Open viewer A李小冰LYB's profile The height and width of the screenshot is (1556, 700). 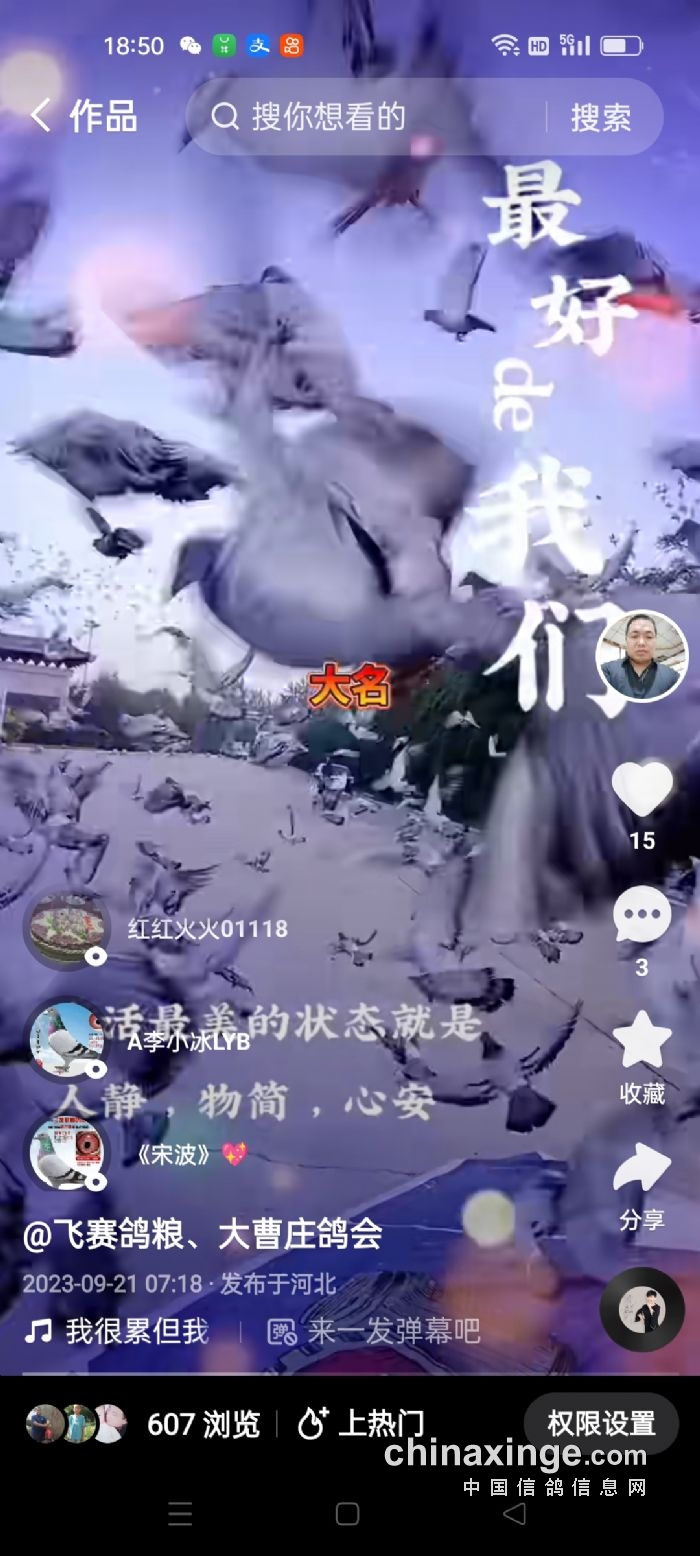[68, 1041]
